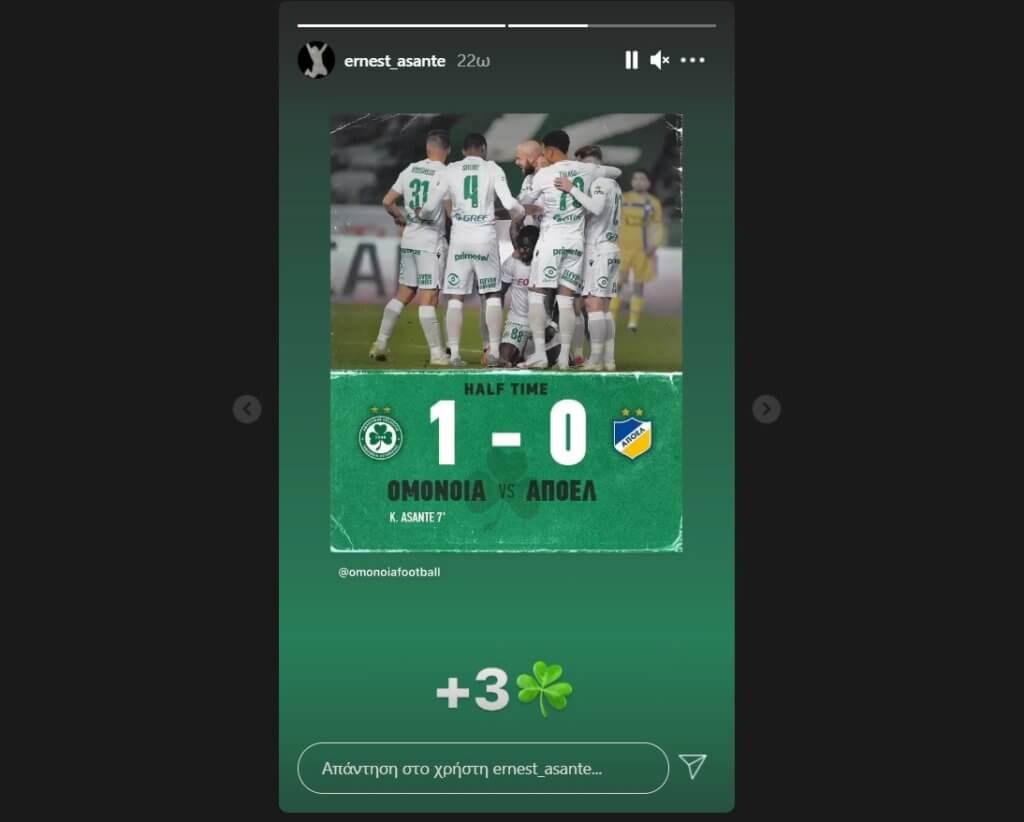Open the ernest_asante username link

pos(394,61)
